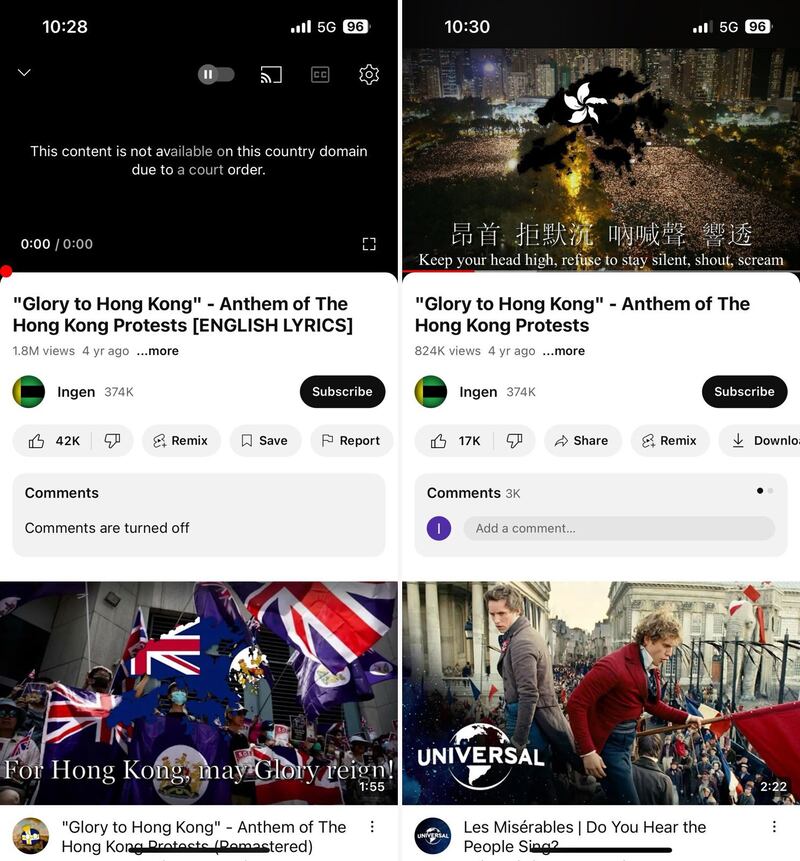The image size is (800, 861).
Task: Like the video with 42K likes
Action: (x=54, y=440)
